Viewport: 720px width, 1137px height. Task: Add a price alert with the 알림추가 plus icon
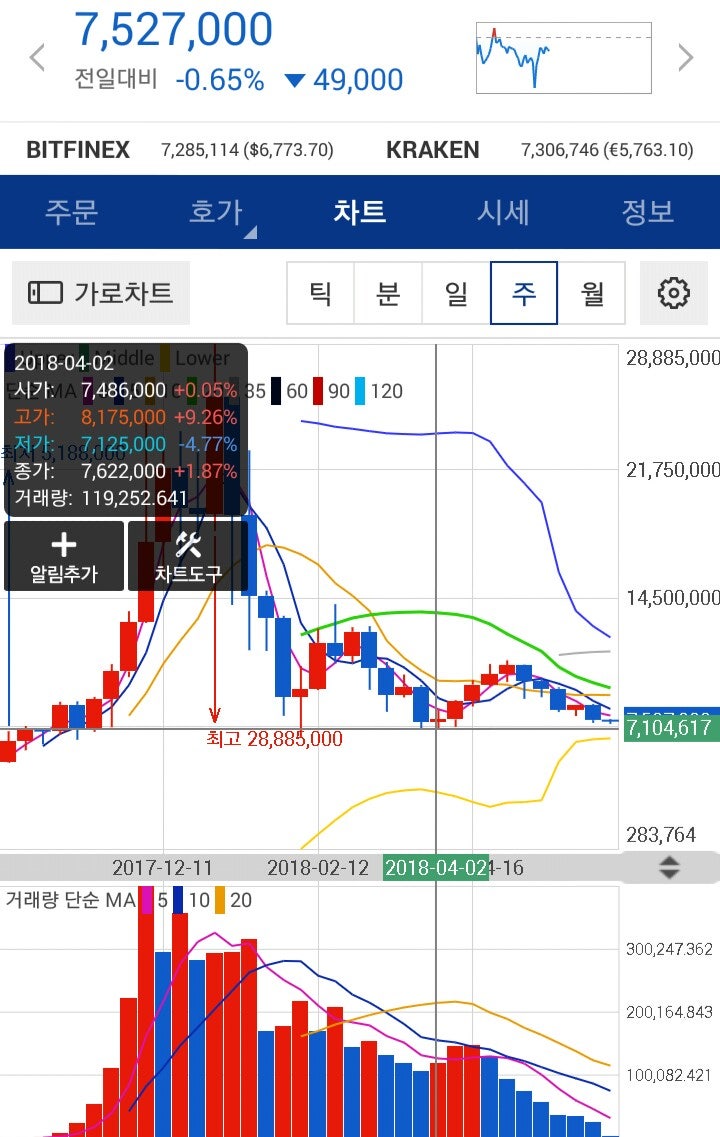click(63, 555)
